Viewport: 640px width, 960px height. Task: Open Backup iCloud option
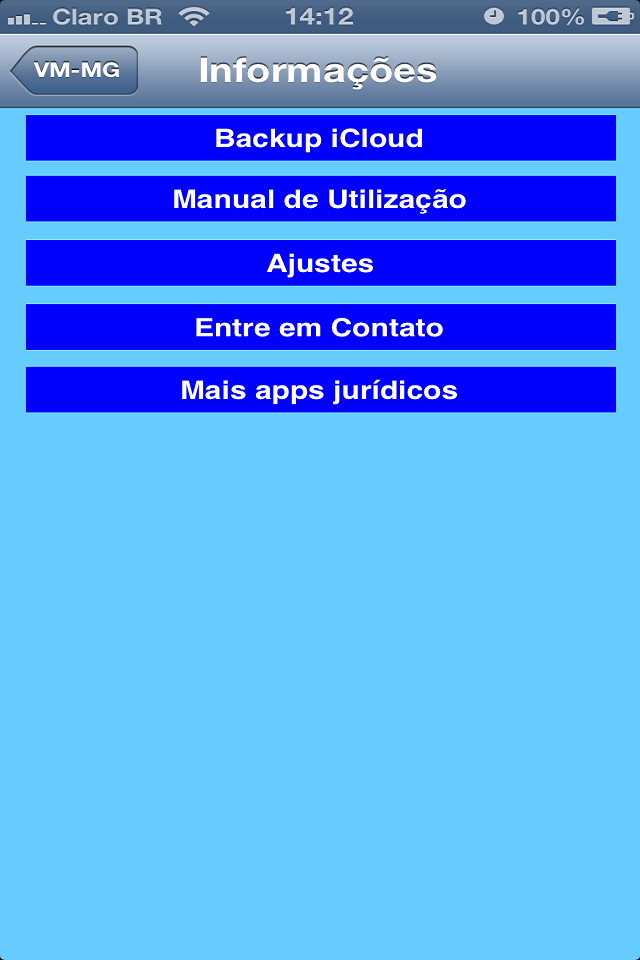click(x=320, y=138)
